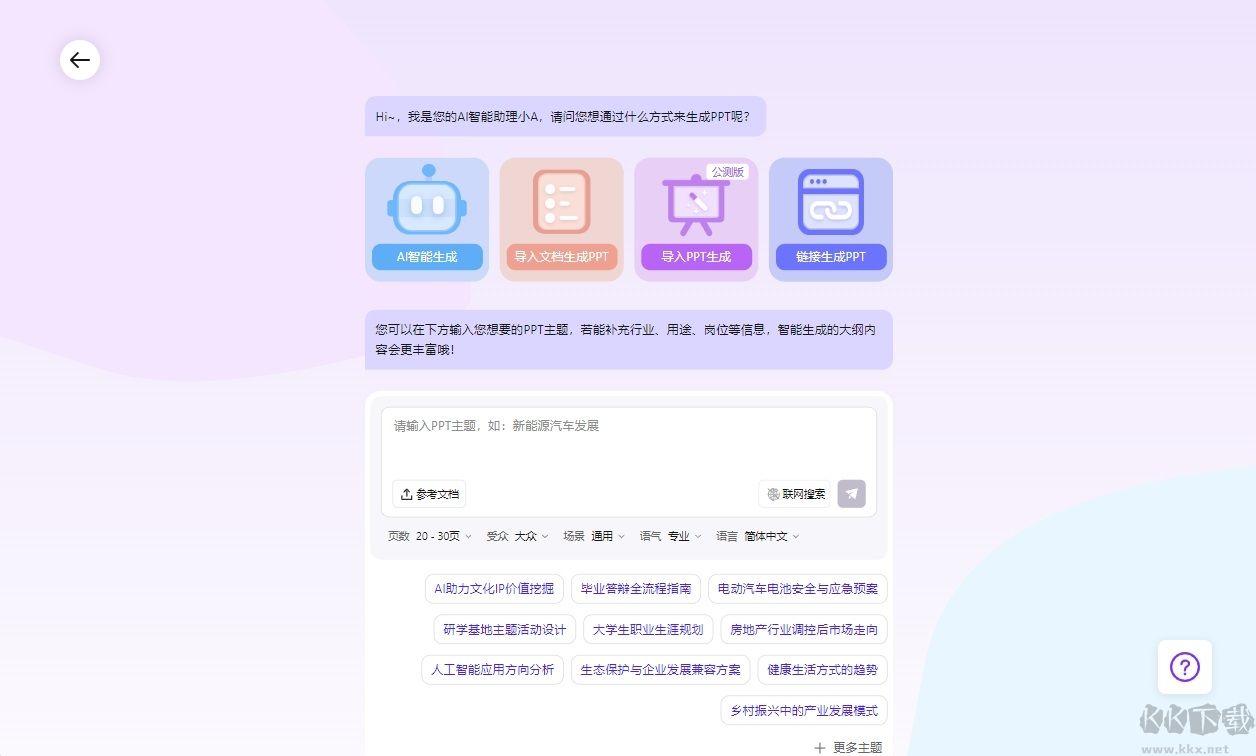The width and height of the screenshot is (1256, 756).
Task: Pick the topic 毕业答辩全流程指南
Action: click(636, 589)
